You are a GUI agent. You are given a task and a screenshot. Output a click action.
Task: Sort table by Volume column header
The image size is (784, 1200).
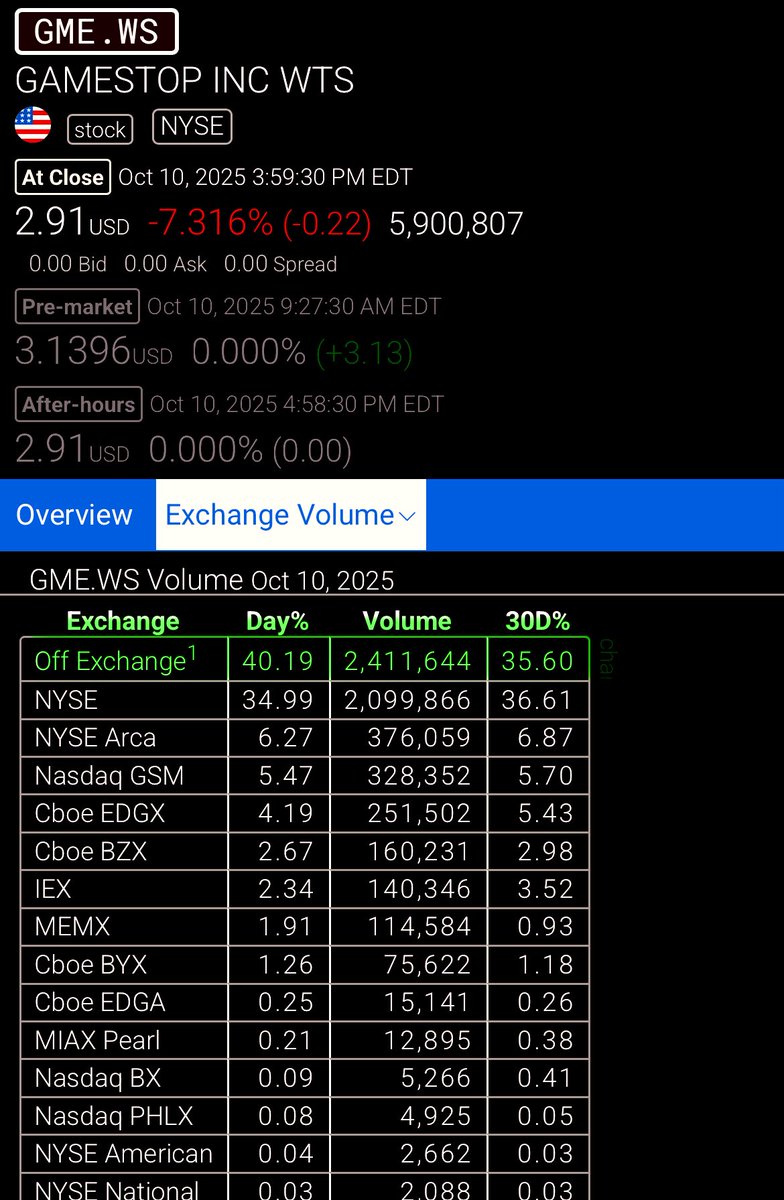tap(407, 621)
